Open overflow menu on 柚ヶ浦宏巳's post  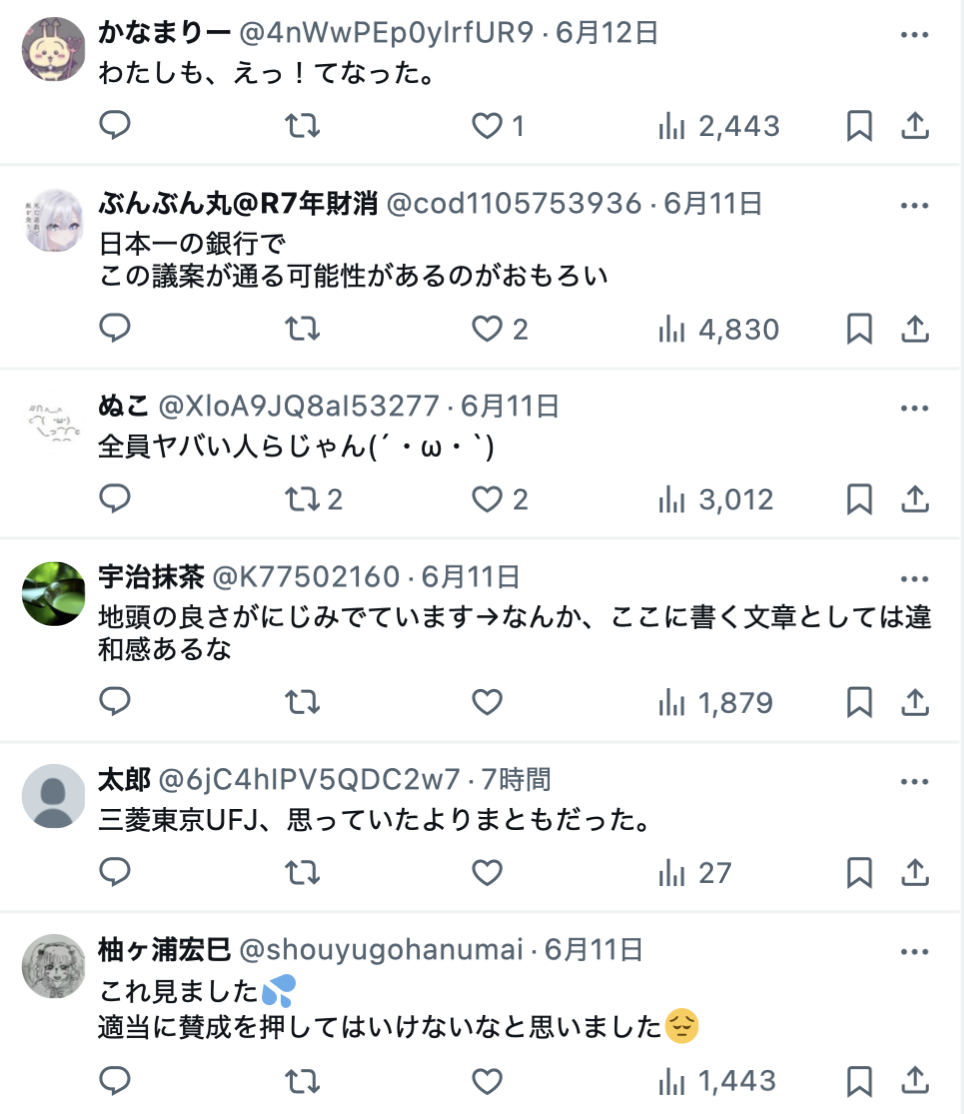pos(915,949)
